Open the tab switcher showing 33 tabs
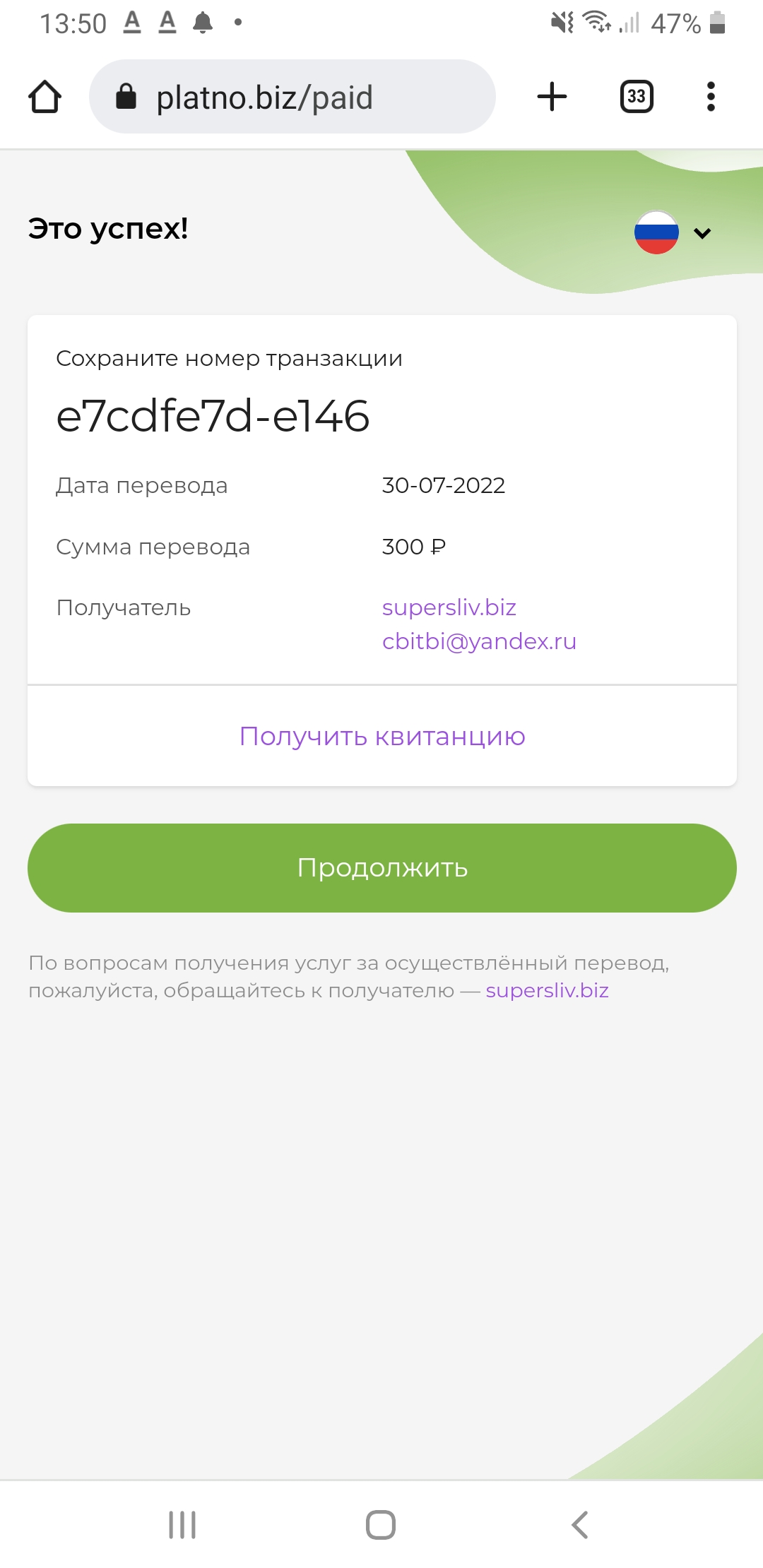 (x=636, y=97)
